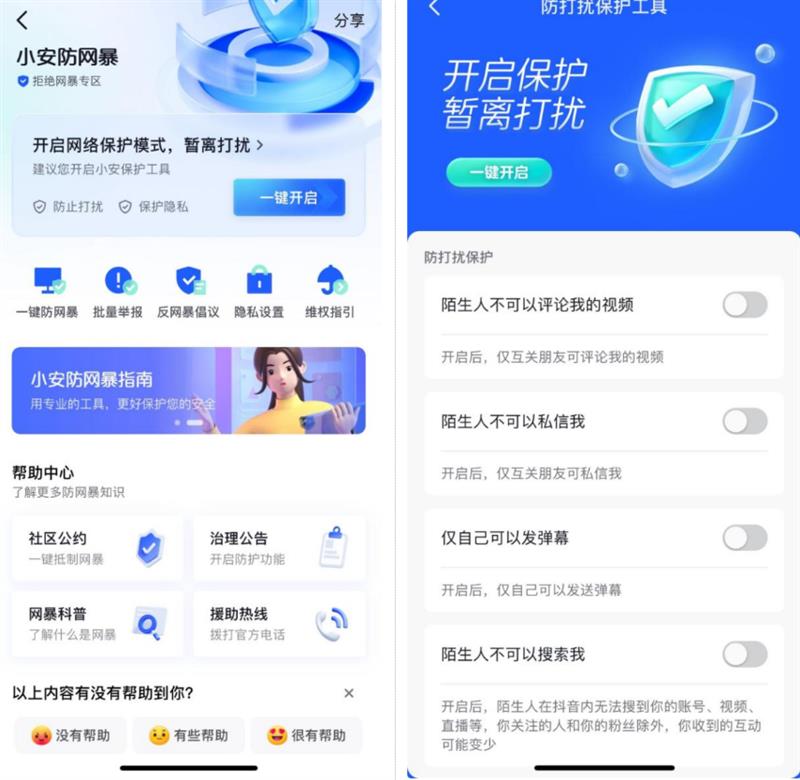
Task: Toggle 陌生人不可以评论我的视频
Action: (x=745, y=305)
